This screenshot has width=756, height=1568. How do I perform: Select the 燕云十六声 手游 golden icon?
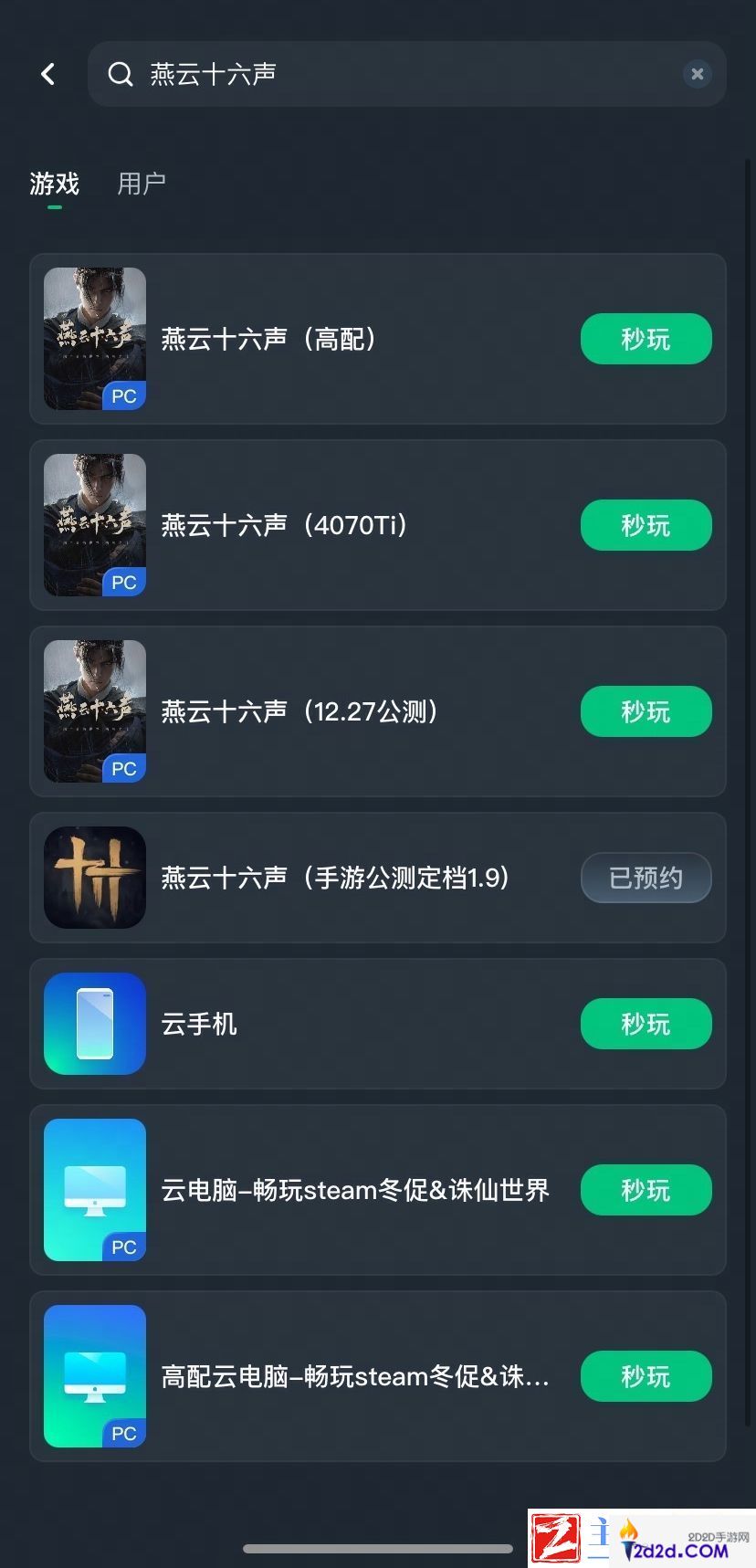(x=94, y=878)
